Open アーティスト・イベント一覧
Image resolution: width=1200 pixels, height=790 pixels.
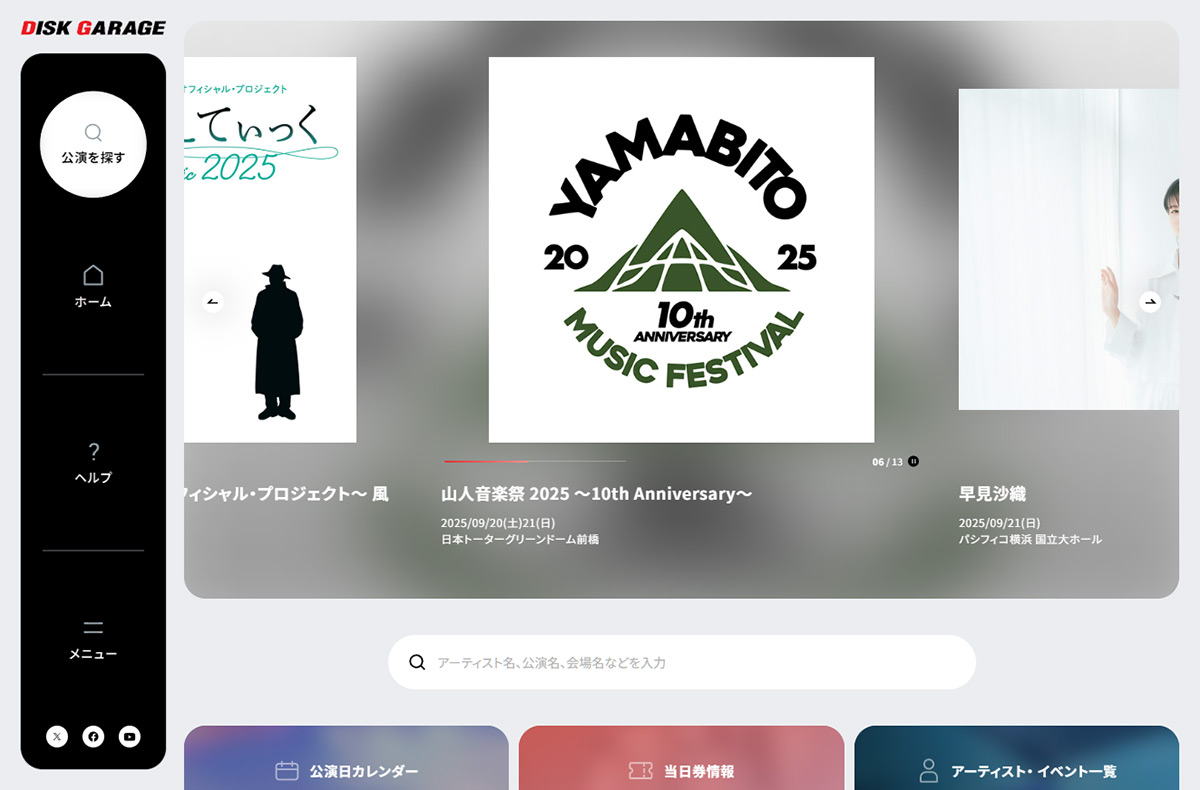pyautogui.click(x=1016, y=770)
